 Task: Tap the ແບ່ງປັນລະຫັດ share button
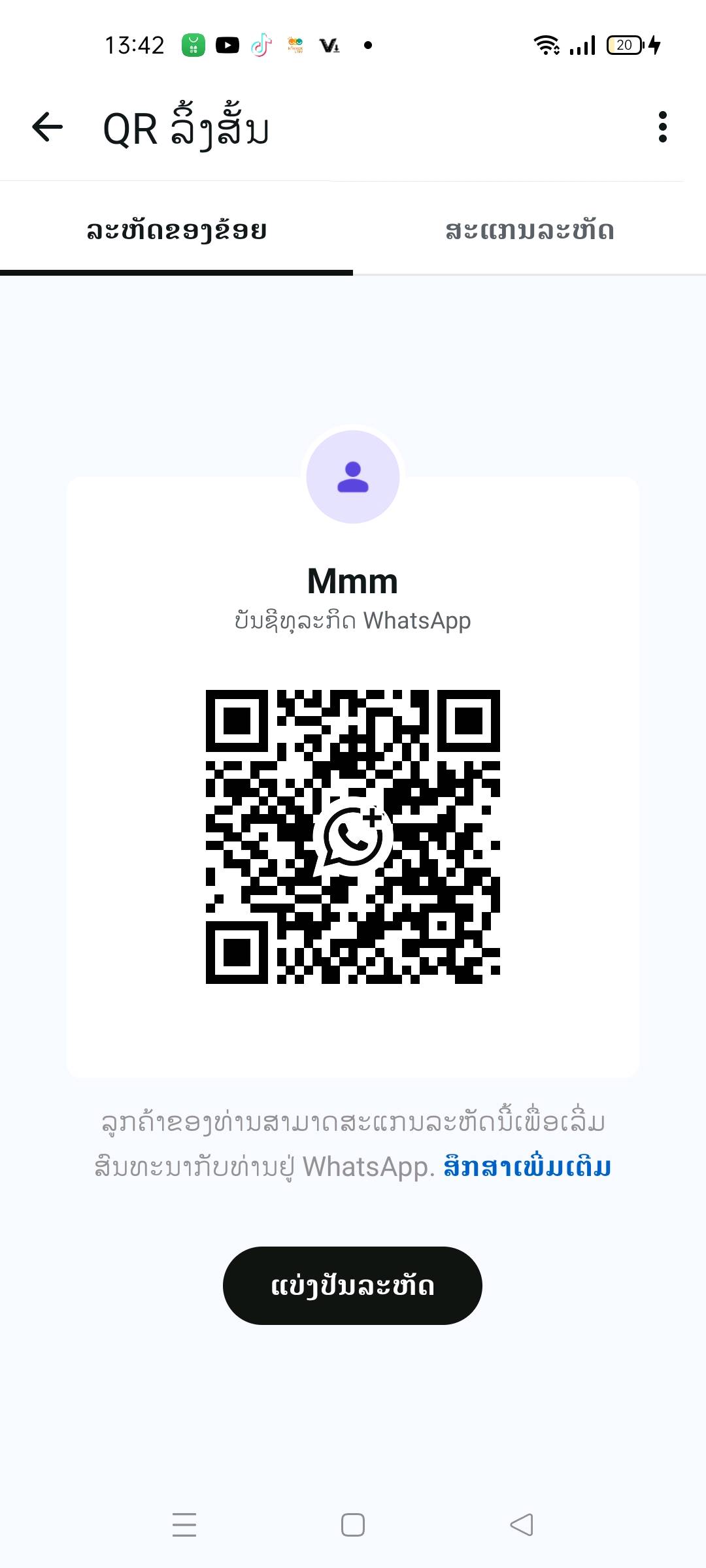click(x=352, y=1286)
